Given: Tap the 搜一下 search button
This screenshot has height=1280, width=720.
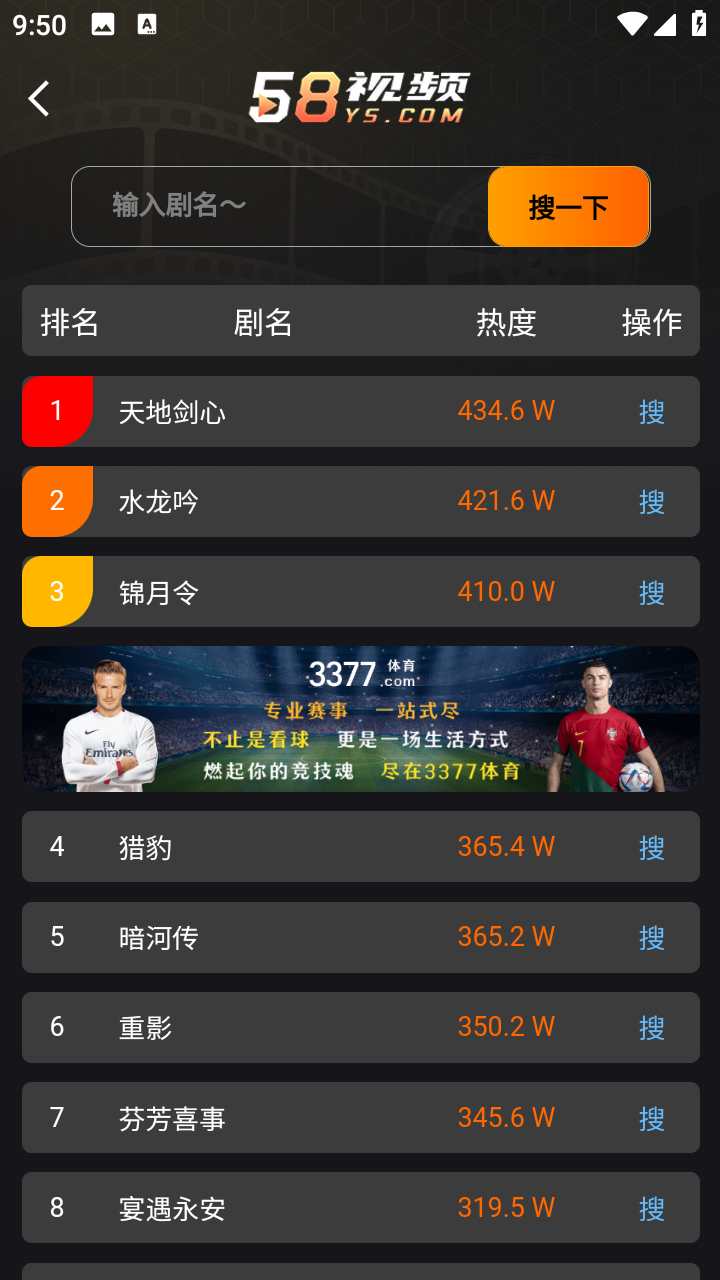Looking at the screenshot, I should pos(568,207).
